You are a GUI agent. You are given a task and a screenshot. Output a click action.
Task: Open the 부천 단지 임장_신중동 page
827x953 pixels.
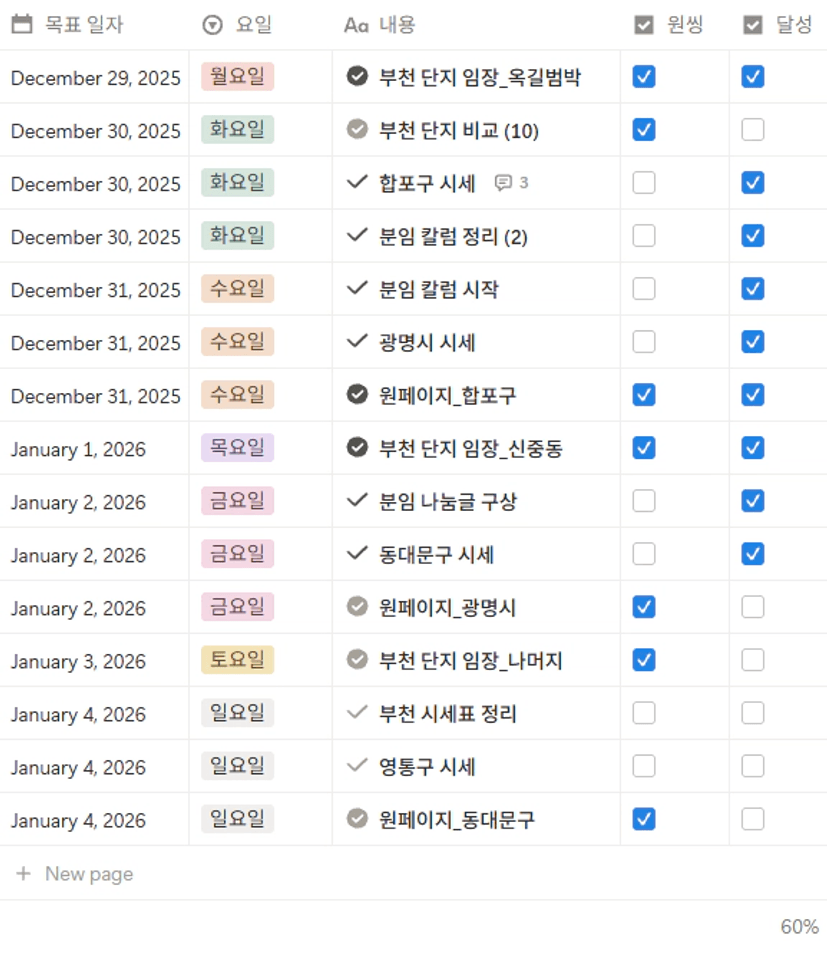pos(470,448)
